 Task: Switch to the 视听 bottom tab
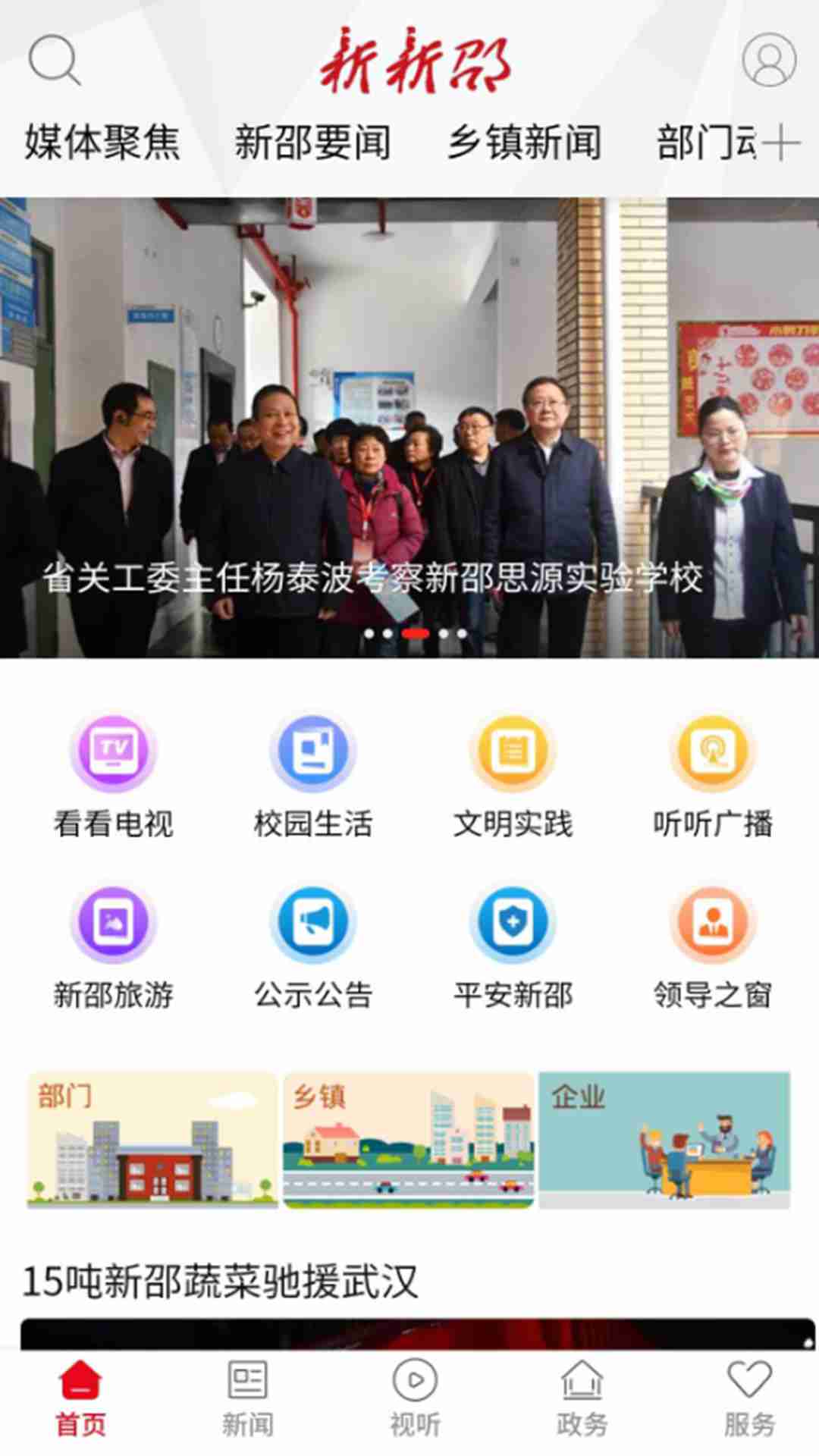tap(415, 1398)
